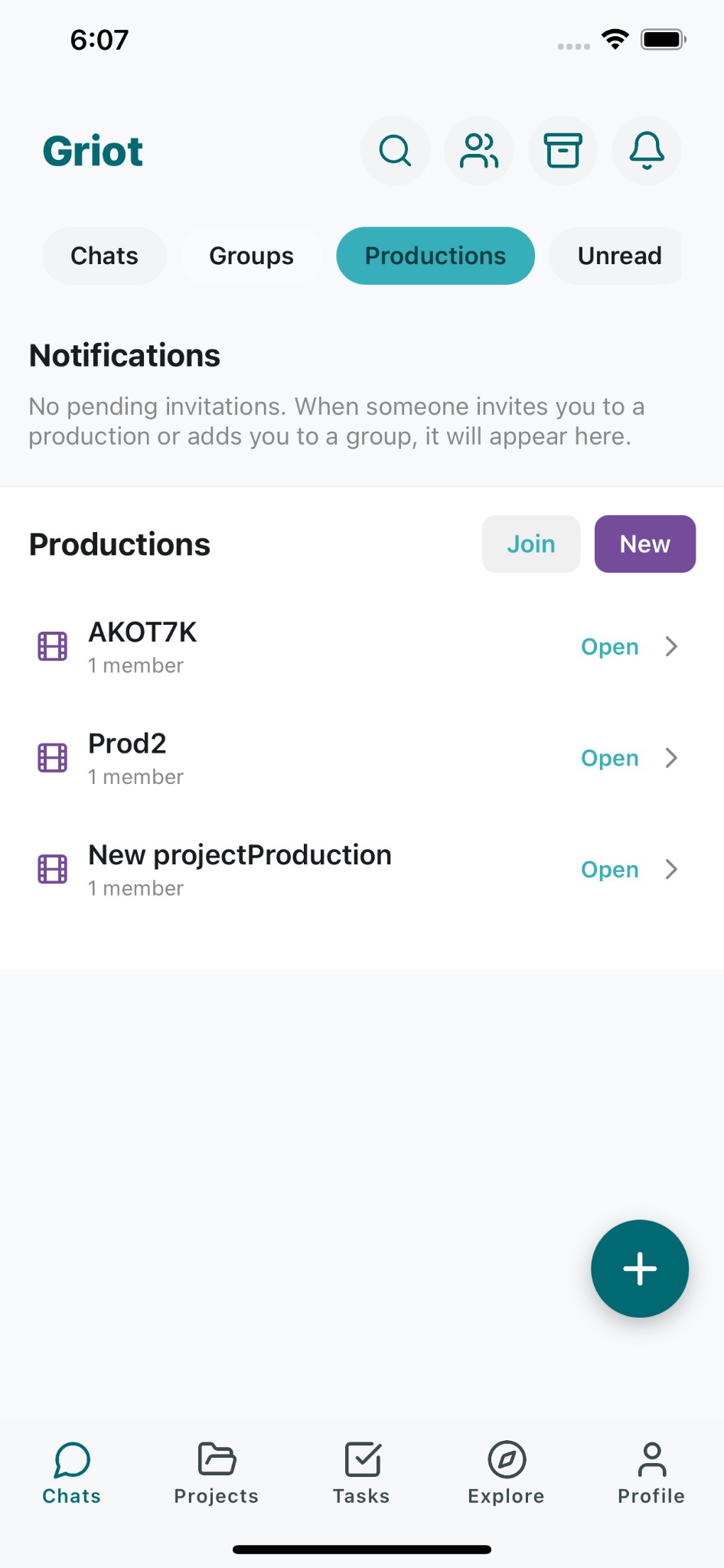Open the archive icon in the header
Viewport: 724px width, 1568px height.
coord(563,150)
